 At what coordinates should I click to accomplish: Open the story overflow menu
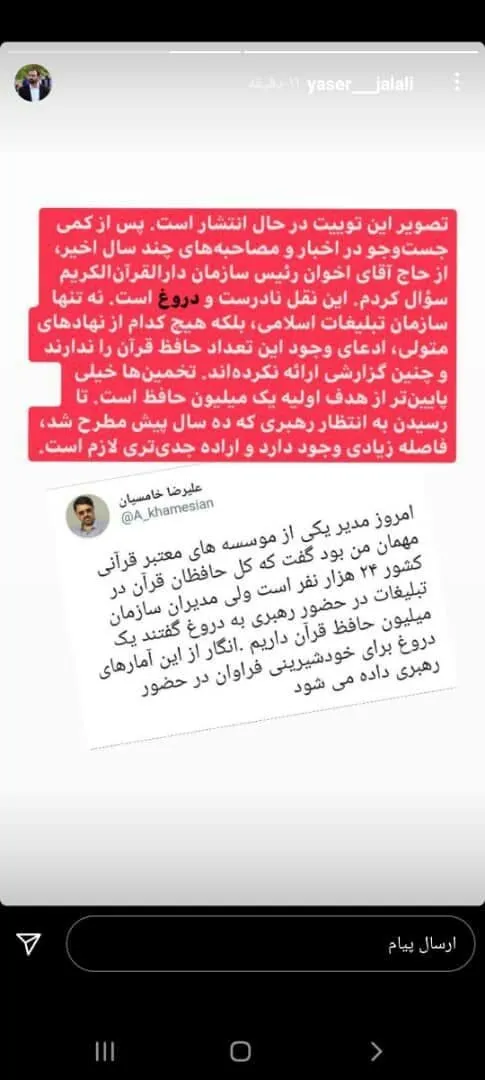pyautogui.click(x=456, y=83)
